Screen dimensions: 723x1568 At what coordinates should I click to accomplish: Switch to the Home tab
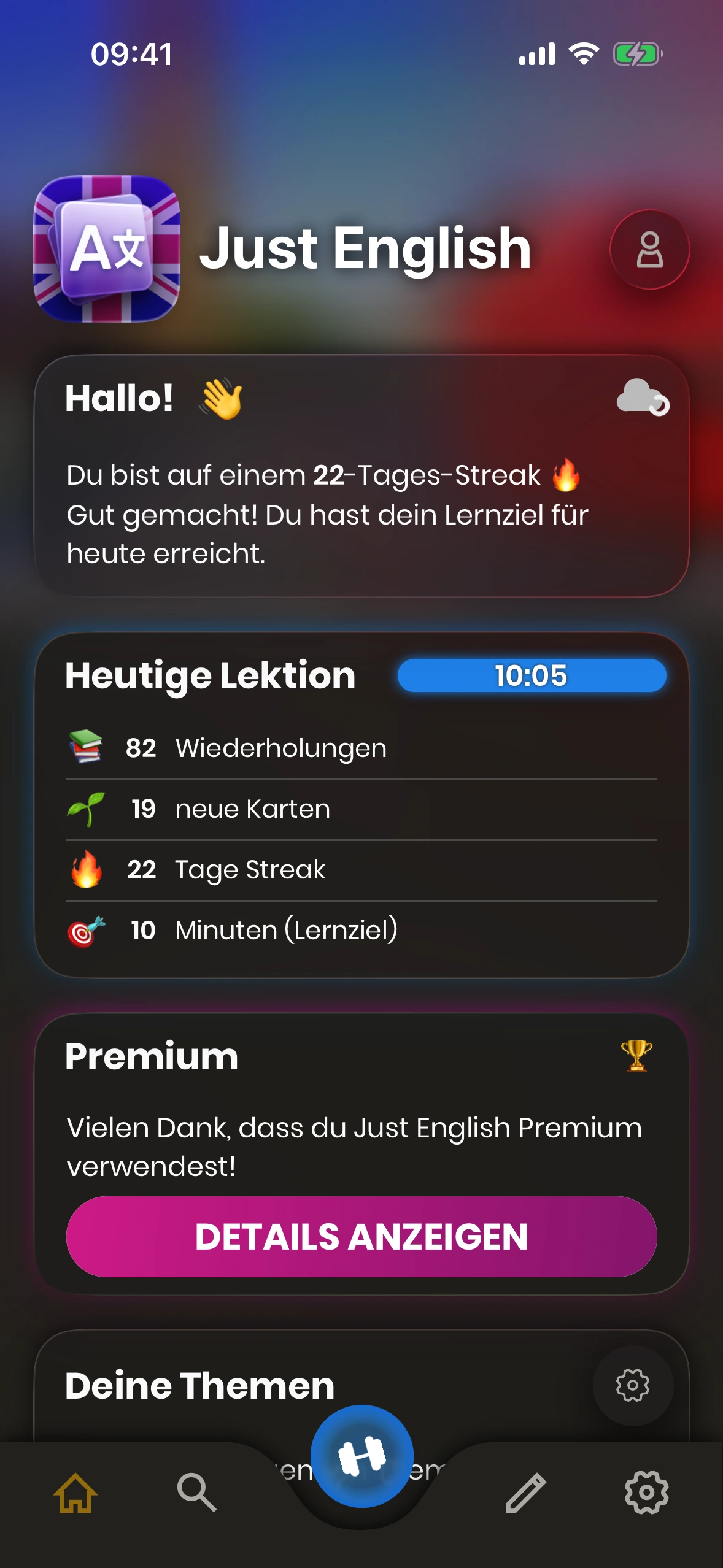pyautogui.click(x=75, y=1493)
